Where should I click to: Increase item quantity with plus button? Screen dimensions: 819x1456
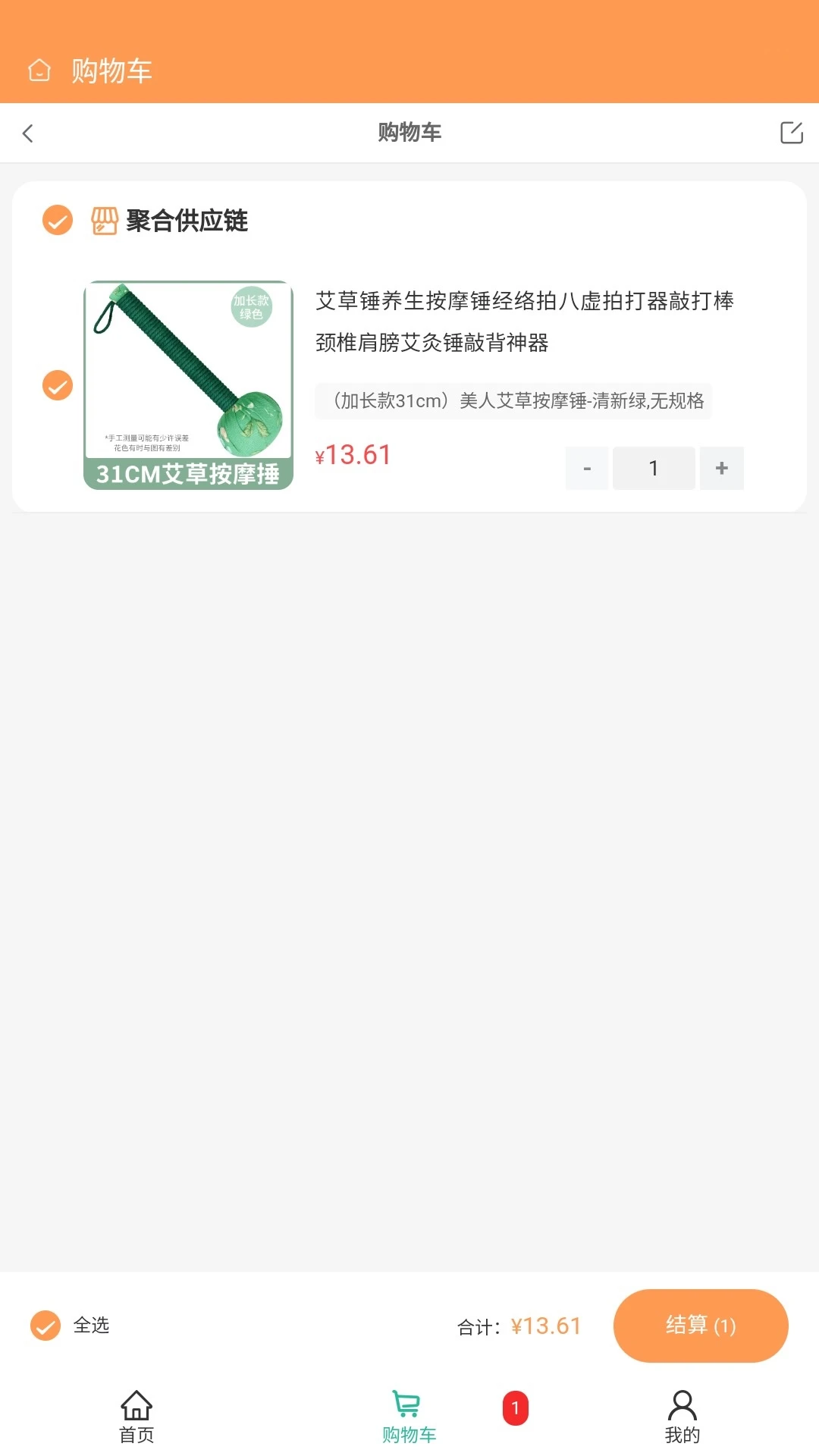(721, 469)
